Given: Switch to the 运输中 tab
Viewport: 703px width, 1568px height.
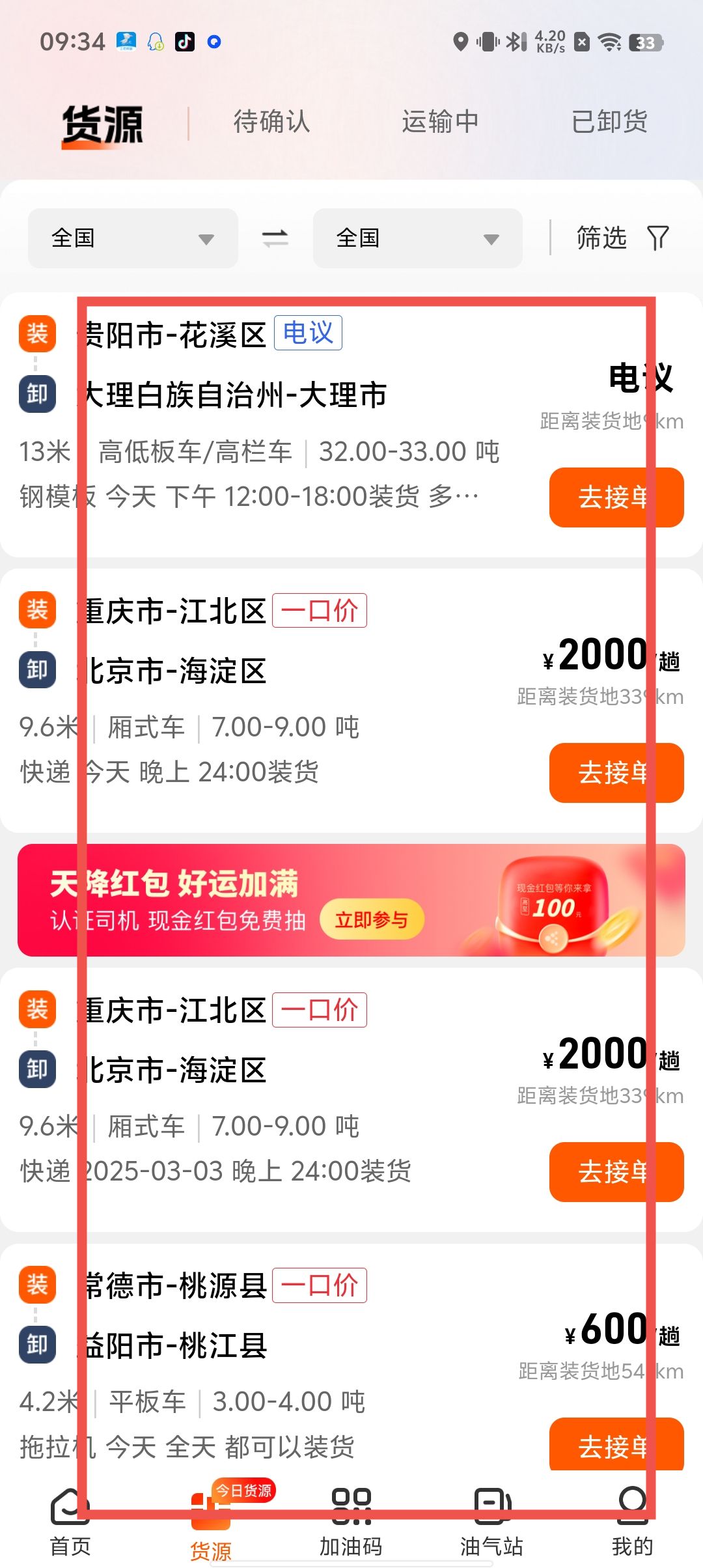Looking at the screenshot, I should pos(440,122).
